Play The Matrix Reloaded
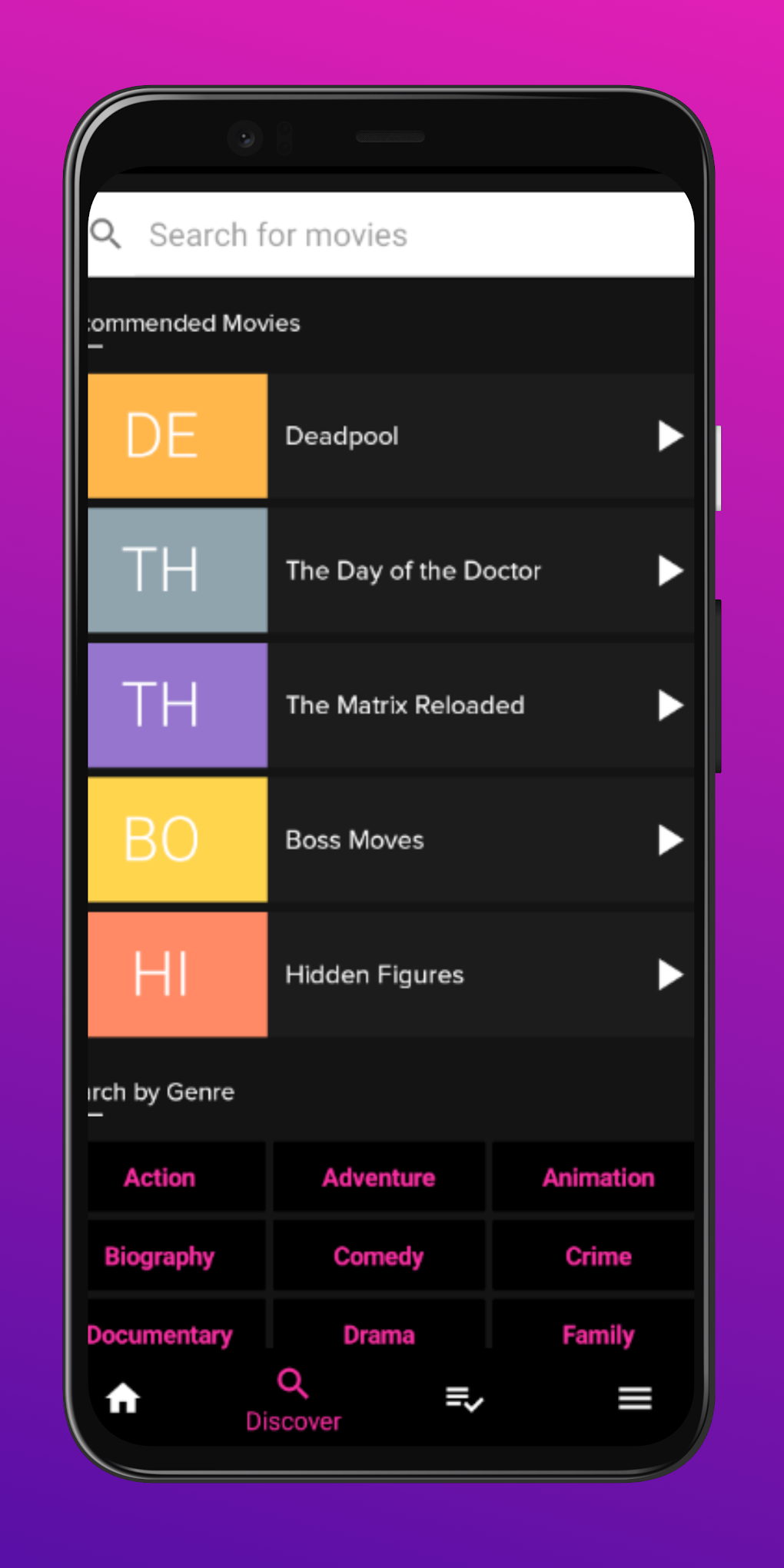This screenshot has width=784, height=1568. tap(670, 706)
